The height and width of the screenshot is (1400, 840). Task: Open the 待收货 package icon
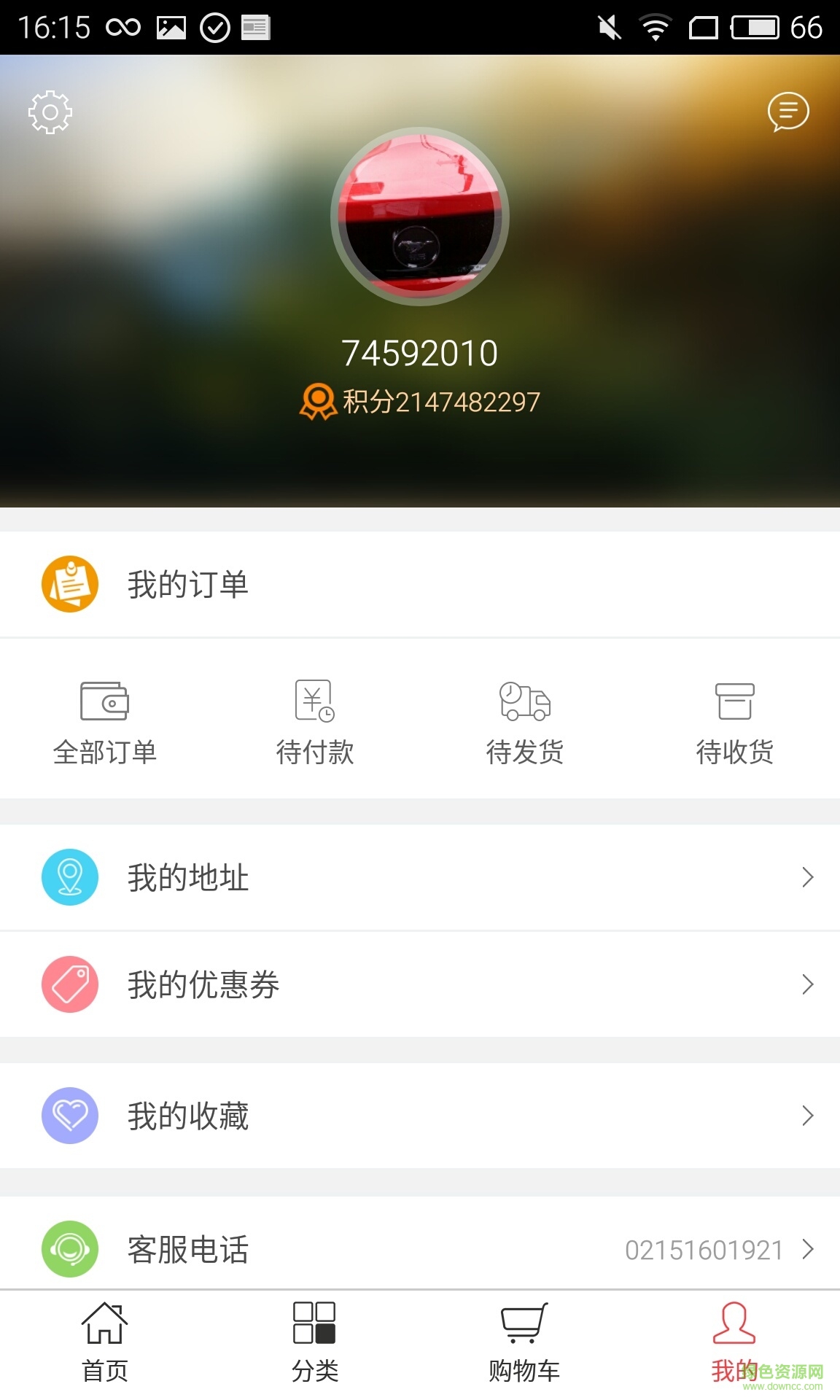(735, 702)
